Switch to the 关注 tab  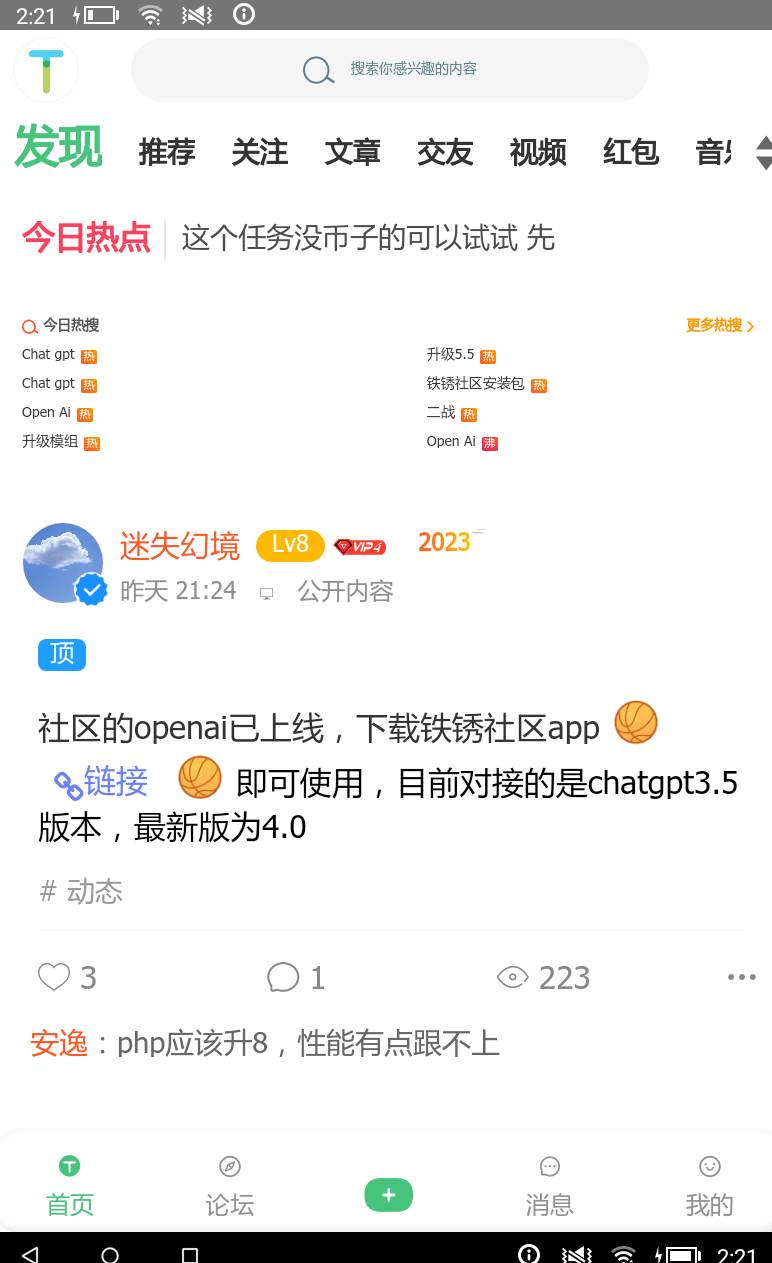click(260, 152)
